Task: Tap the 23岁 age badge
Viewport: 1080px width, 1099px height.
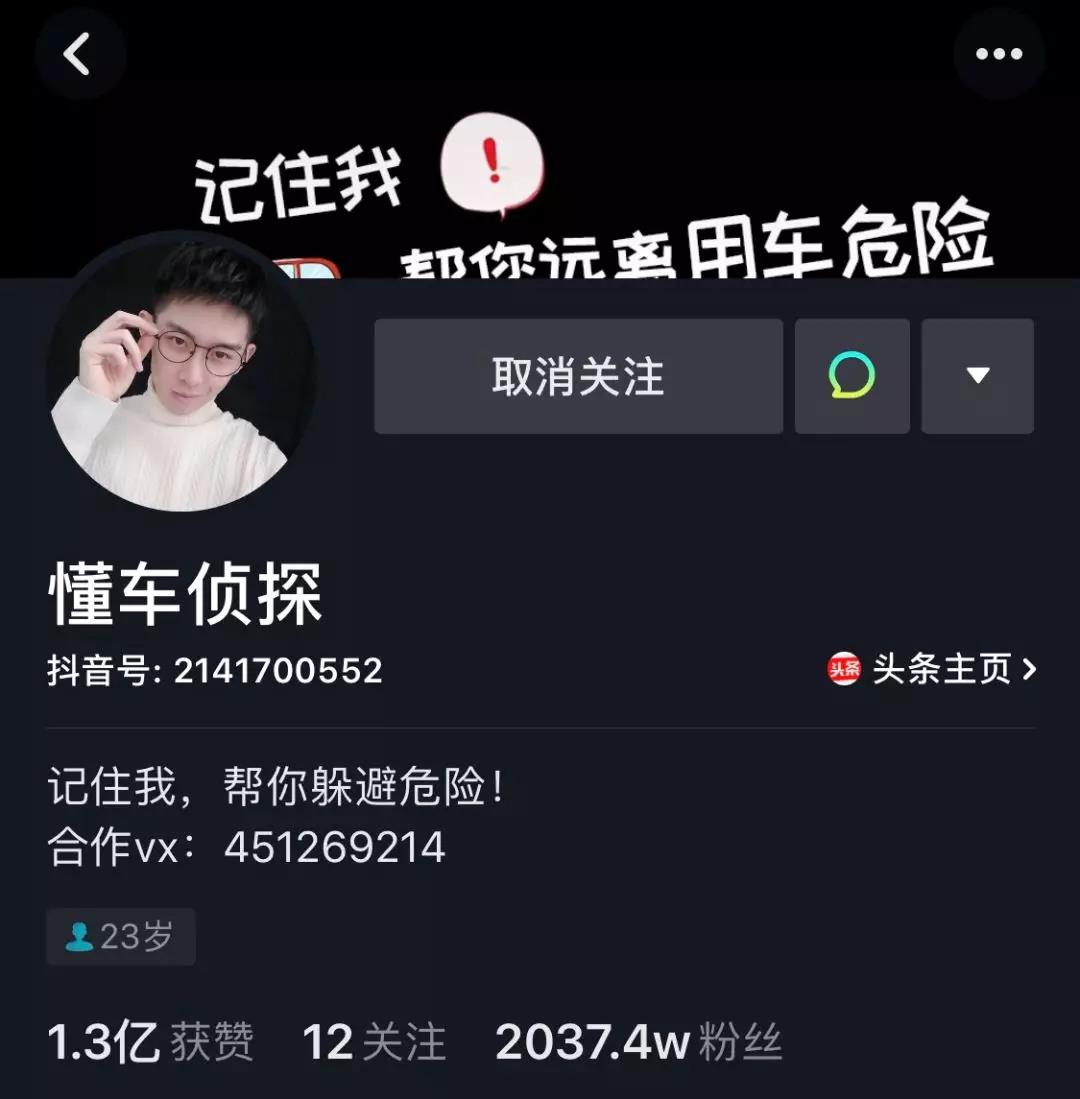Action: 120,934
